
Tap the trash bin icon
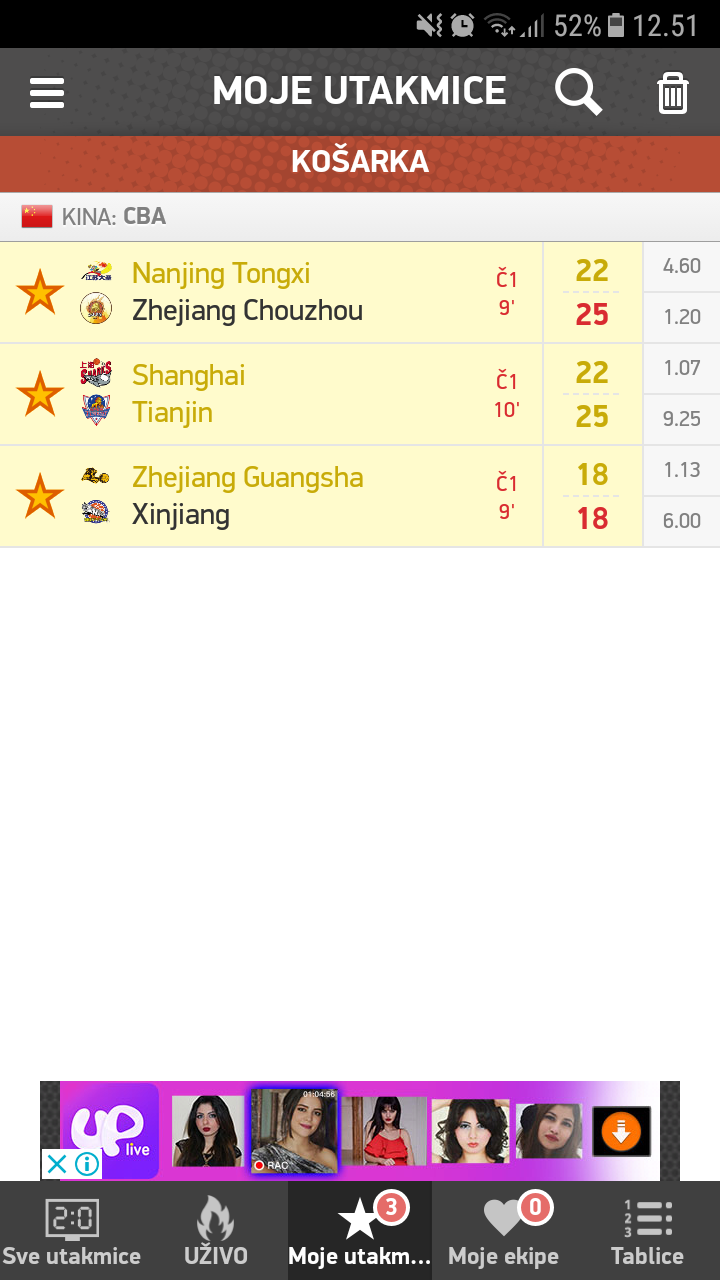coord(673,93)
